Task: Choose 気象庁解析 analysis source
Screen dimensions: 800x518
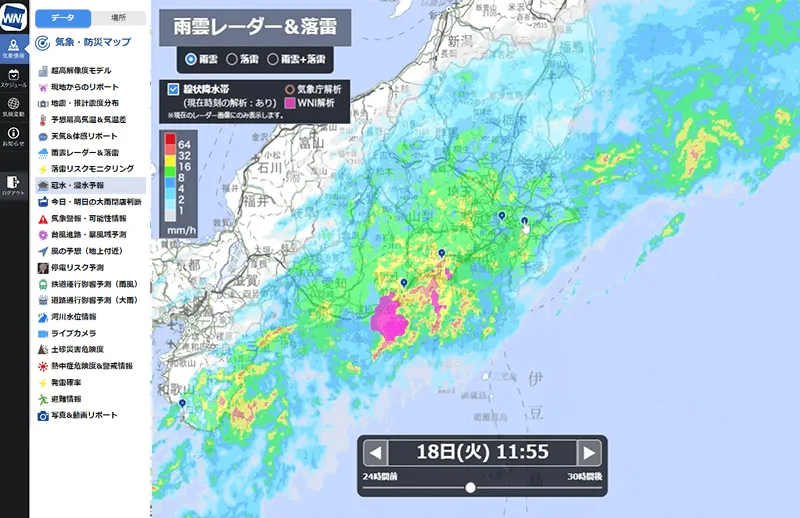Action: click(x=291, y=88)
